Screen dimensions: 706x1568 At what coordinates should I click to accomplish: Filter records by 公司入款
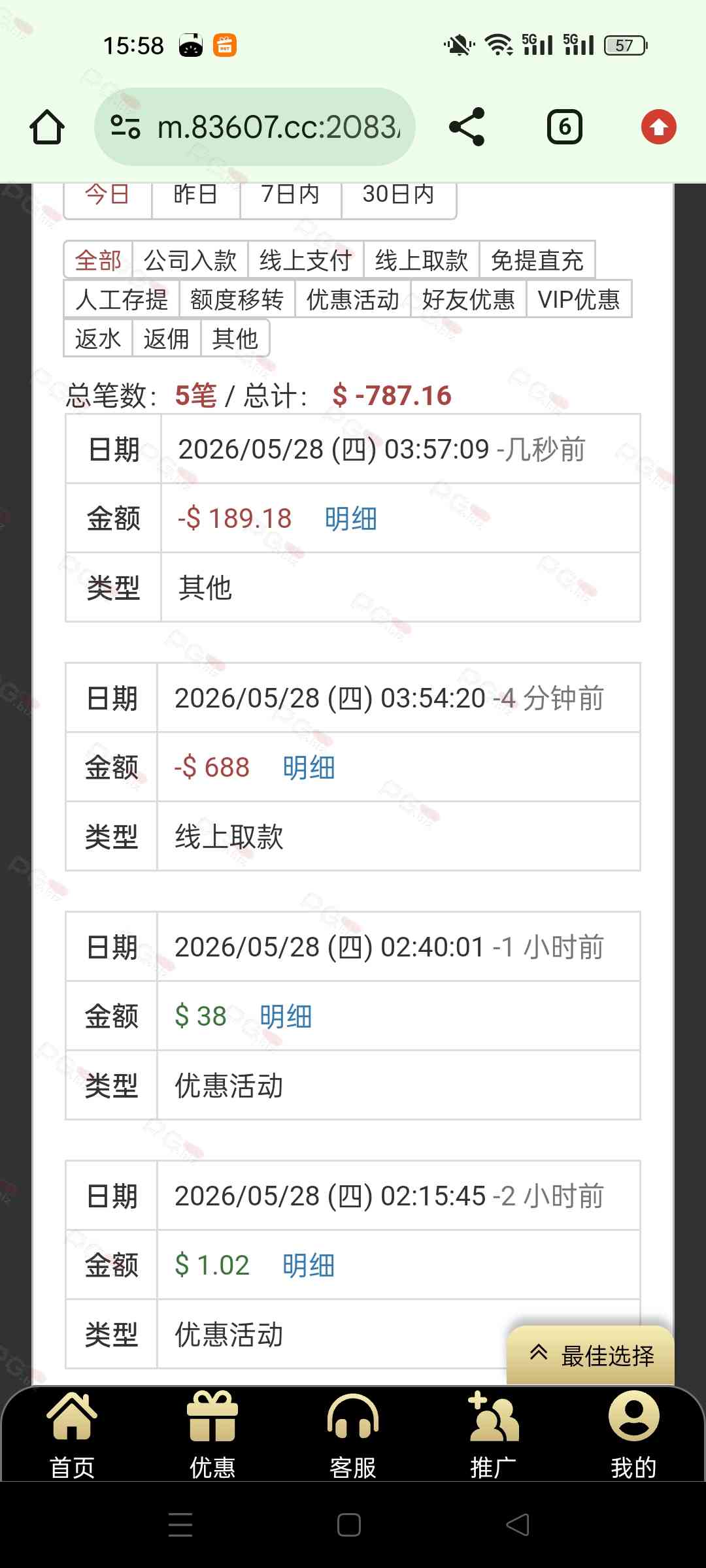[x=190, y=261]
